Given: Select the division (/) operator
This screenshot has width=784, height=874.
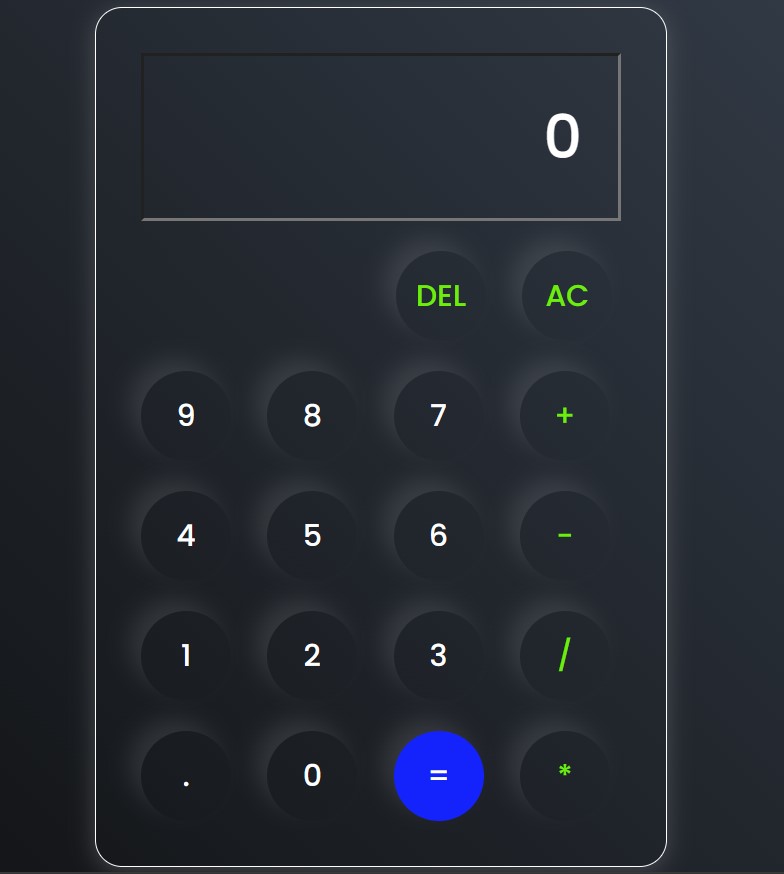Looking at the screenshot, I should click(x=564, y=656).
